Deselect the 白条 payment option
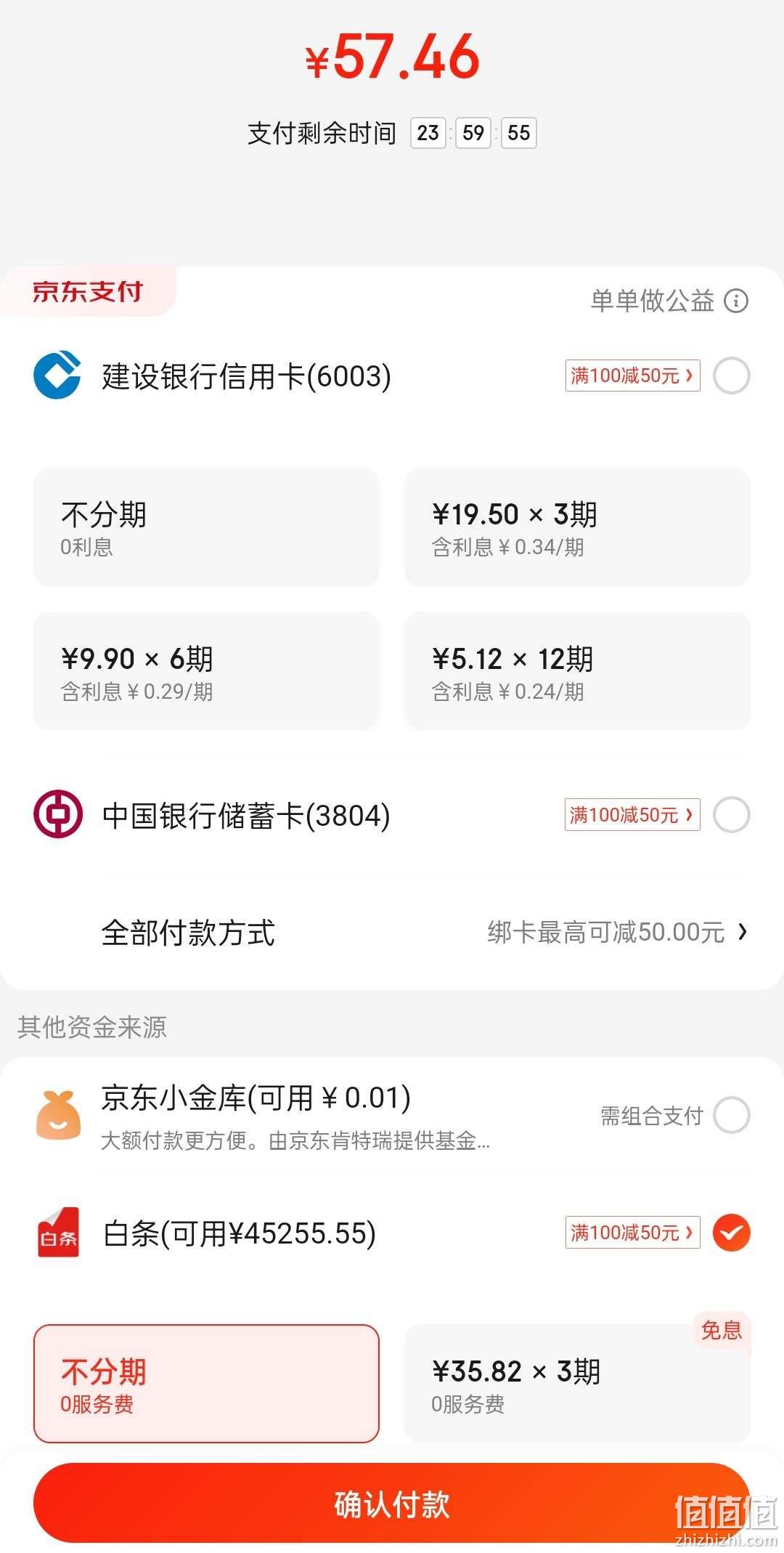 tap(731, 1233)
